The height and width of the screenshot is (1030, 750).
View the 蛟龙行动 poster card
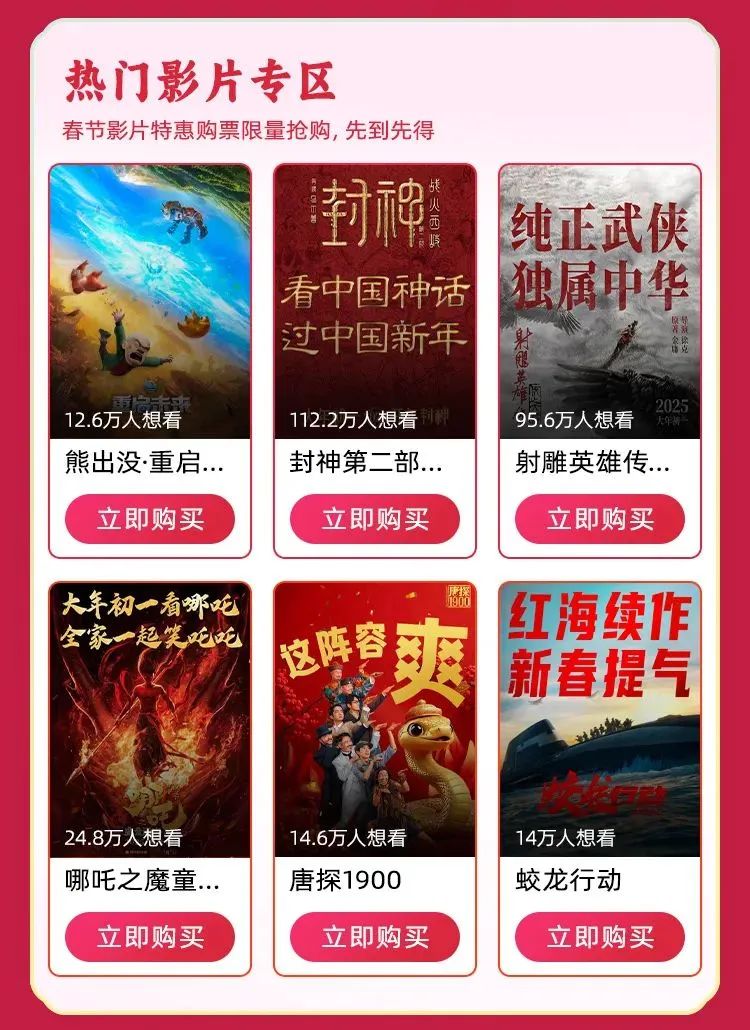(600, 718)
